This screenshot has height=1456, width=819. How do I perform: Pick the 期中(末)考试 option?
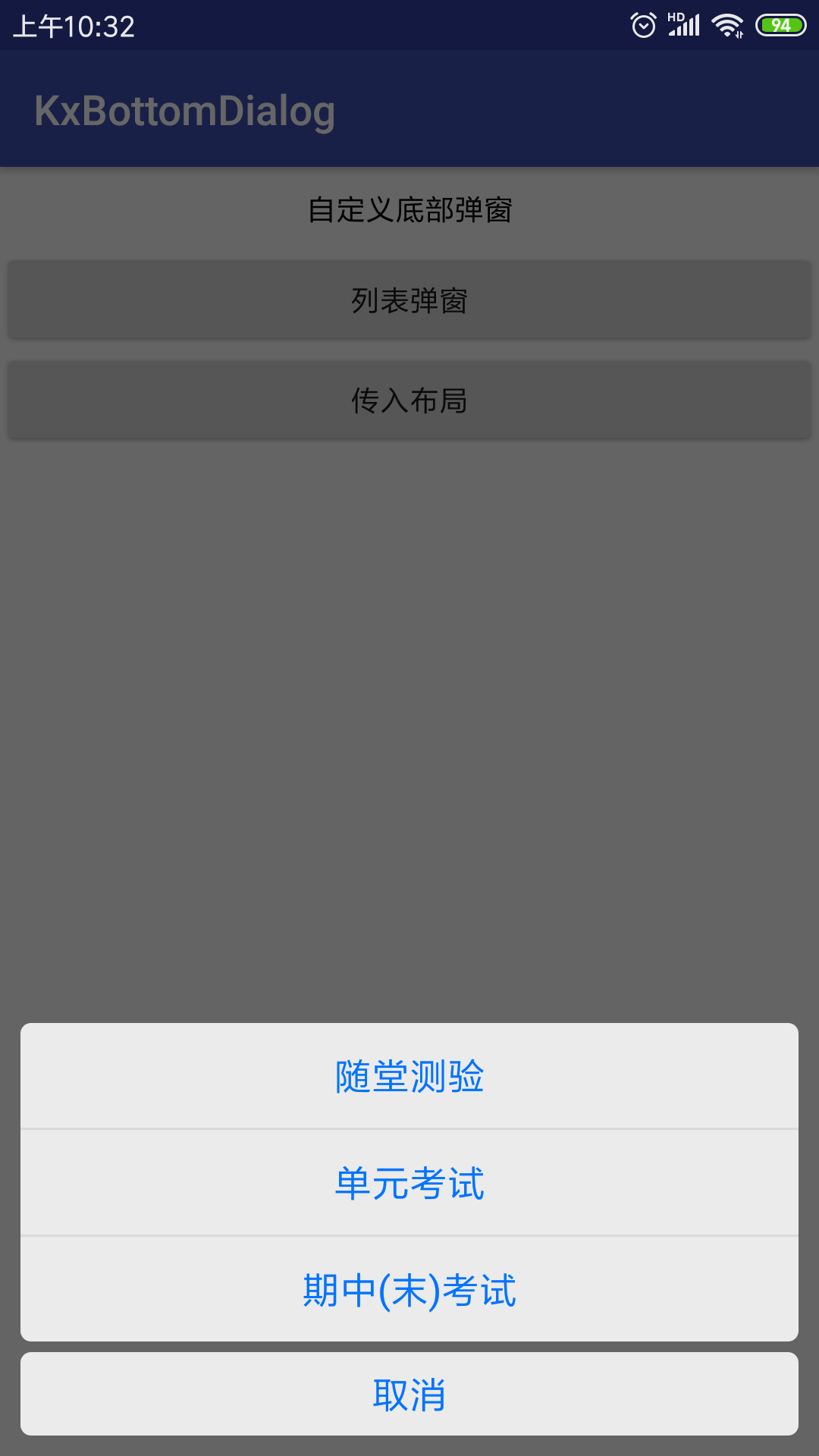tap(409, 1290)
